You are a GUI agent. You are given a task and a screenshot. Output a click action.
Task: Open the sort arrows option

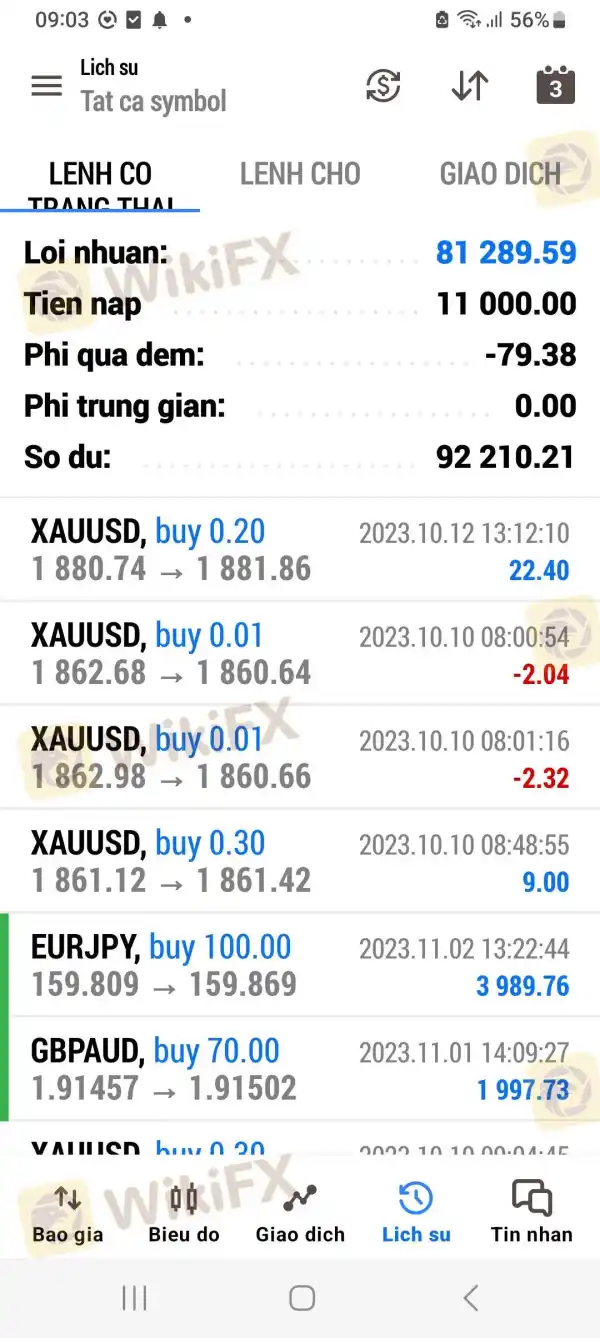point(469,86)
